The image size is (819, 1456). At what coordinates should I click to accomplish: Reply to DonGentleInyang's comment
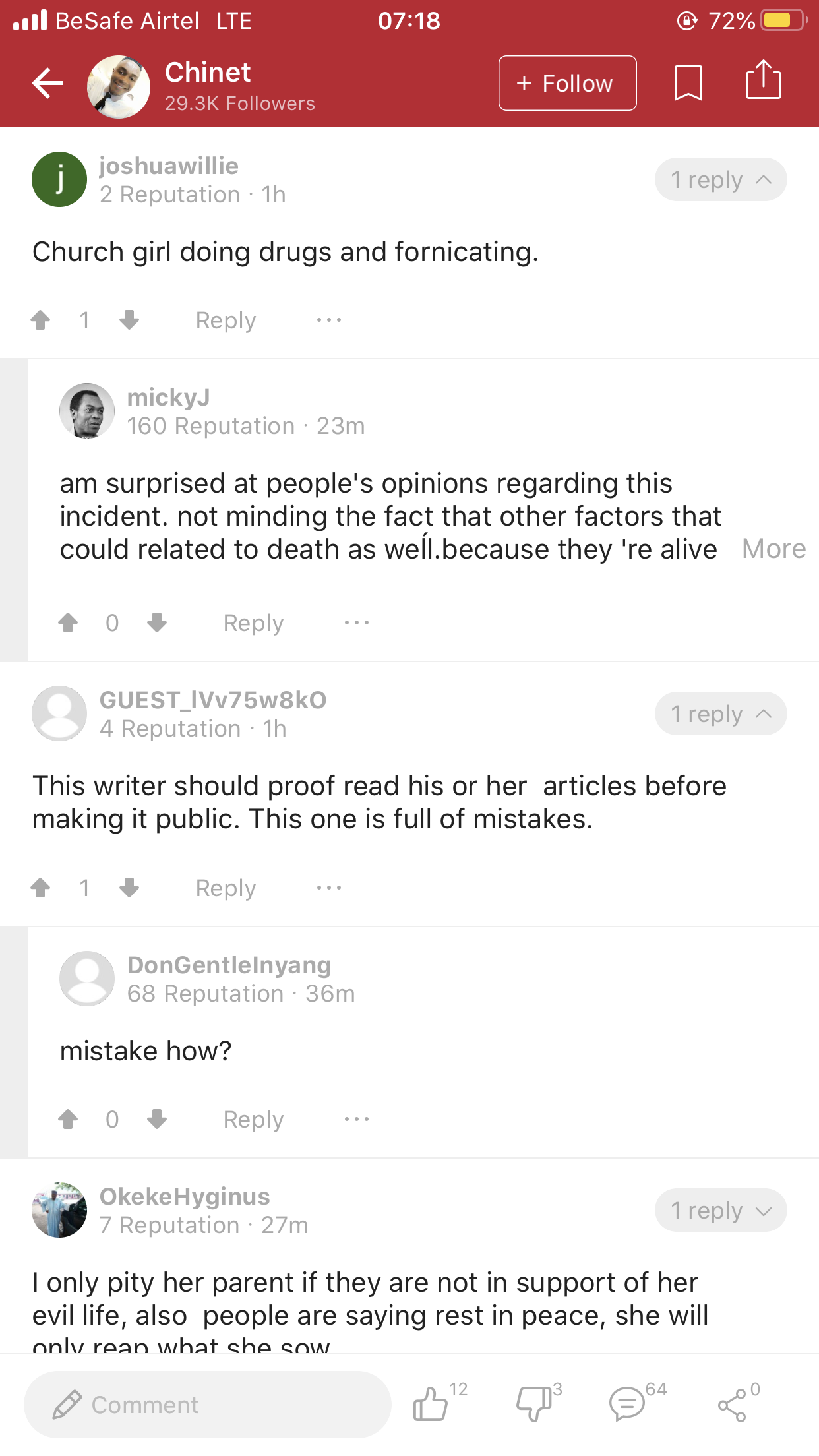point(253,1120)
